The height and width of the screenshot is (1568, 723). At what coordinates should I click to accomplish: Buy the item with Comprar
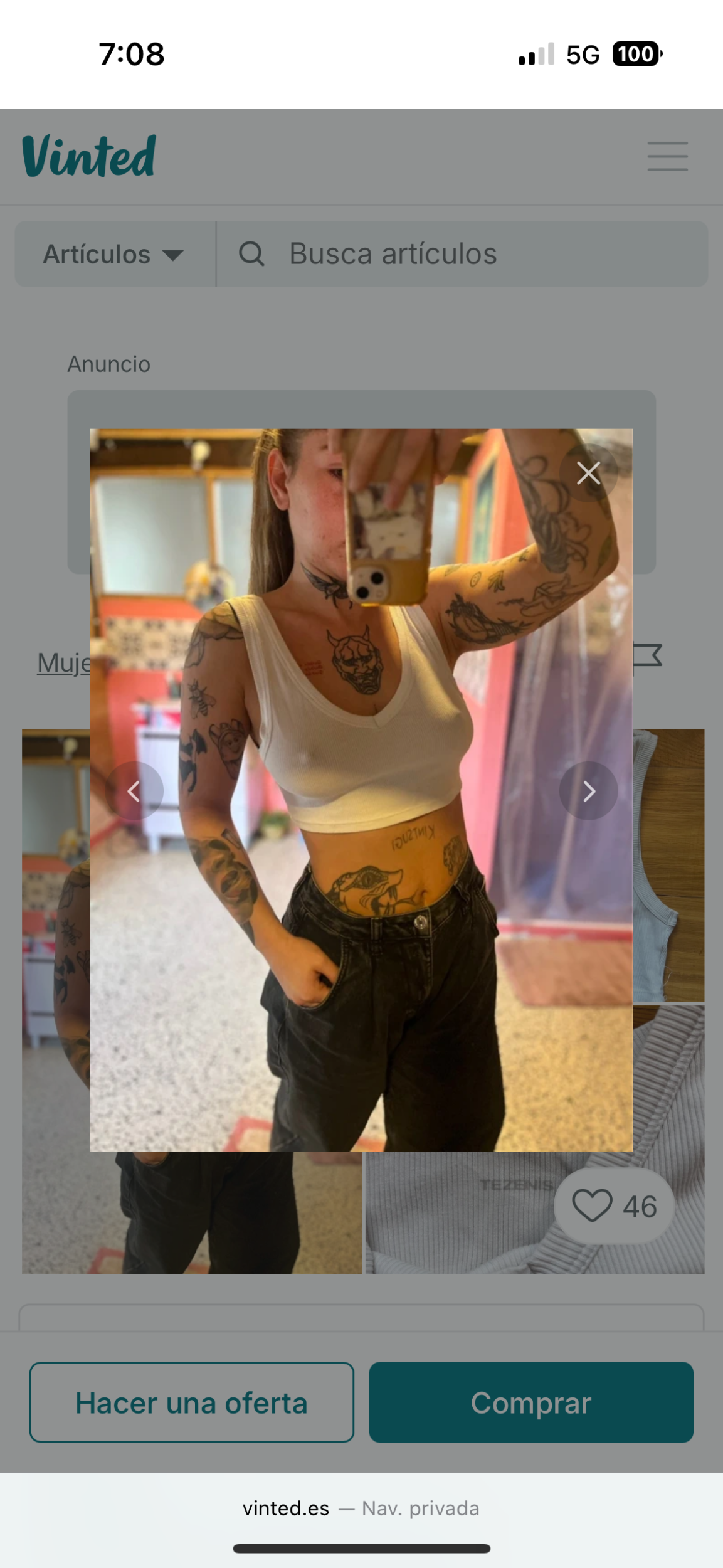pyautogui.click(x=531, y=1402)
